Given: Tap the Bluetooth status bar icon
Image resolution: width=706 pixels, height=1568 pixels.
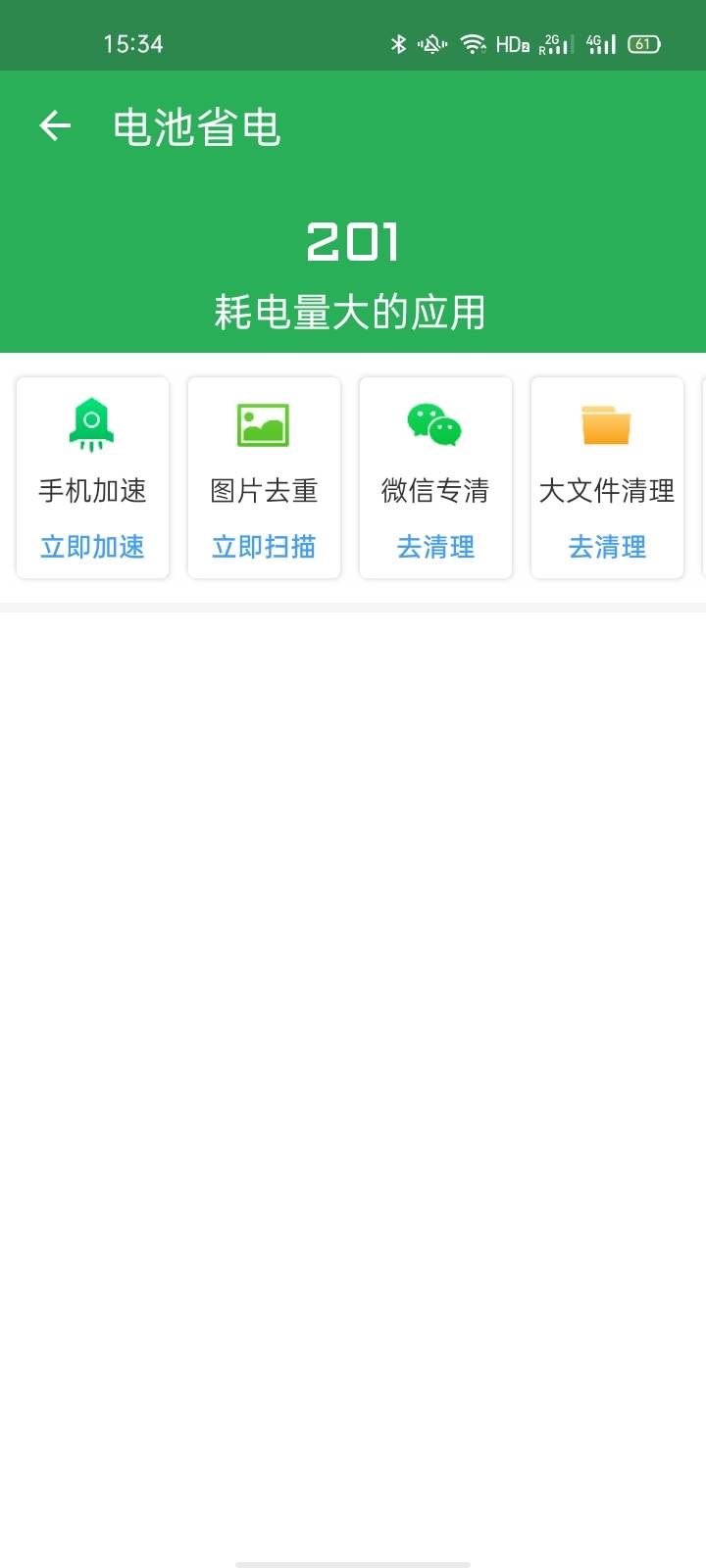Looking at the screenshot, I should tap(399, 43).
